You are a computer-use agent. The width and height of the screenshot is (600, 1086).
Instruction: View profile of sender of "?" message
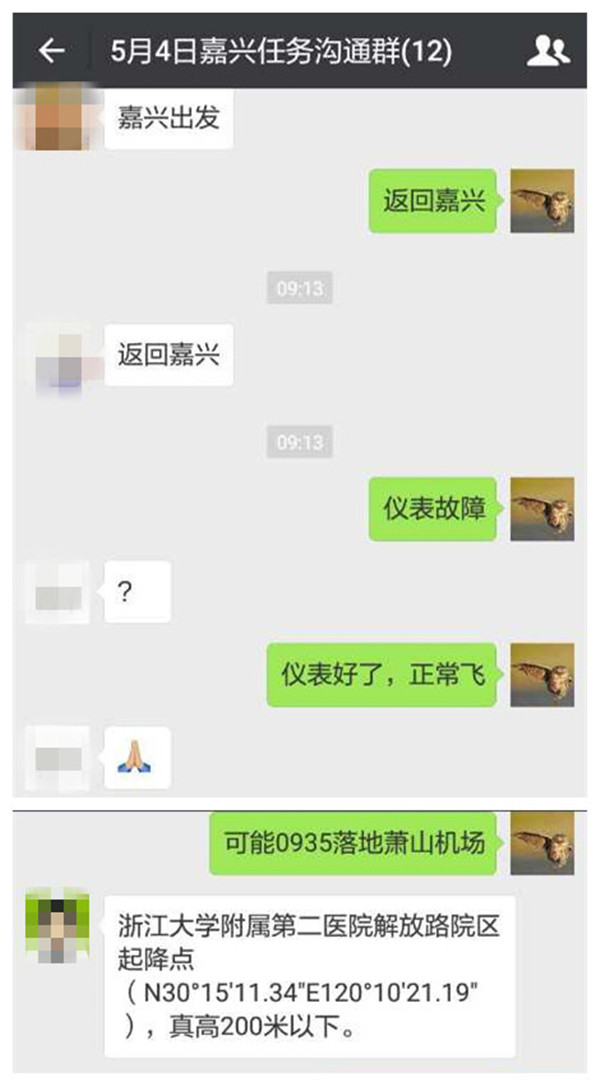[x=57, y=593]
